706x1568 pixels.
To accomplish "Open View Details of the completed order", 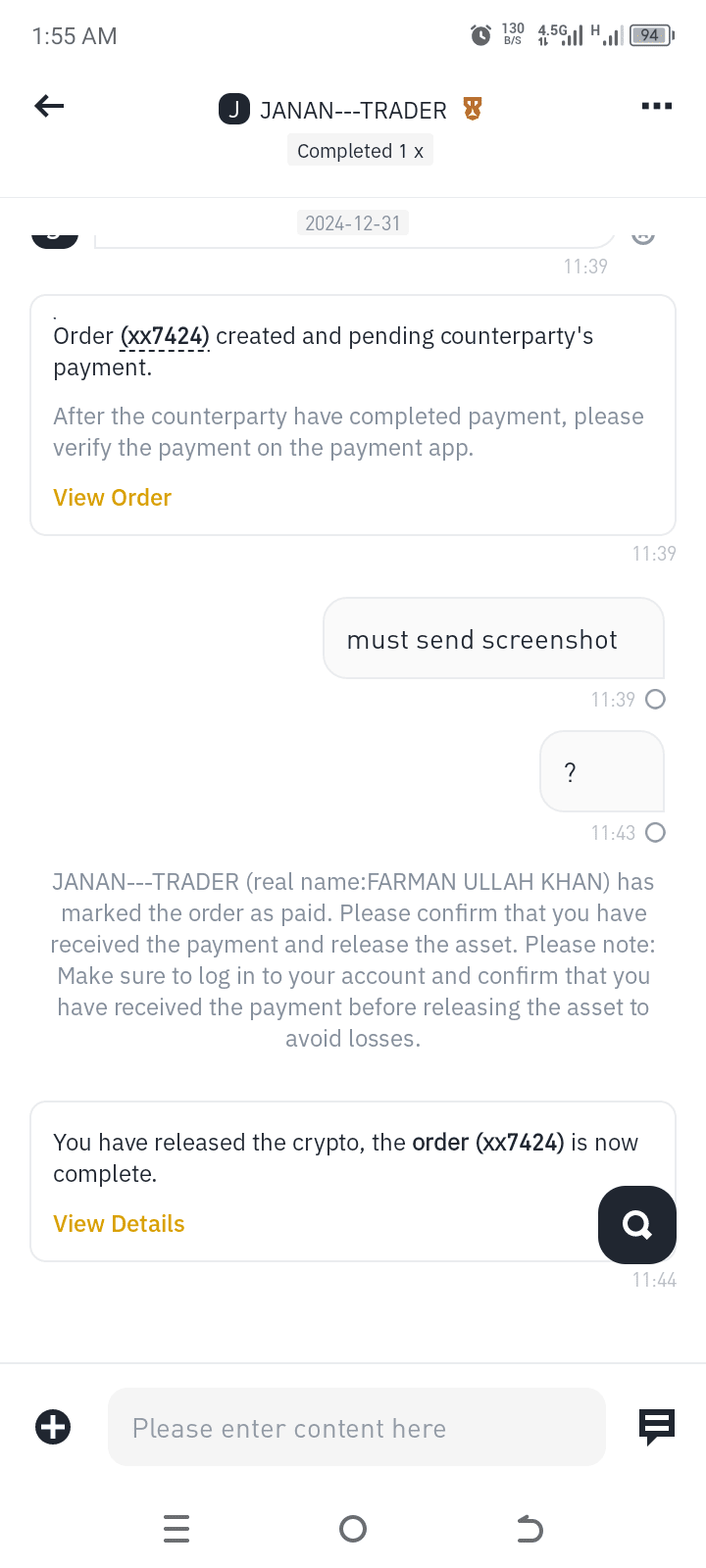I will coord(119,1224).
